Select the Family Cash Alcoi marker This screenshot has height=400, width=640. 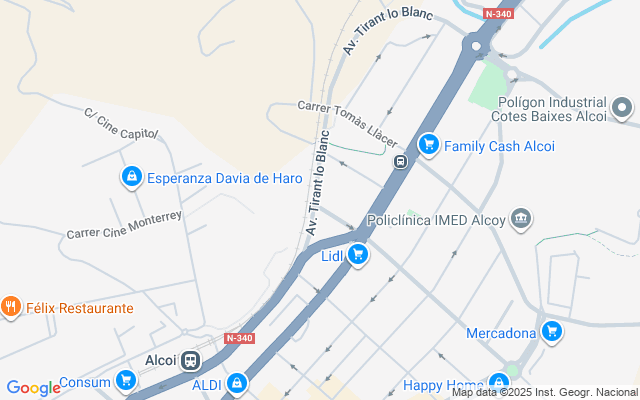pyautogui.click(x=429, y=146)
